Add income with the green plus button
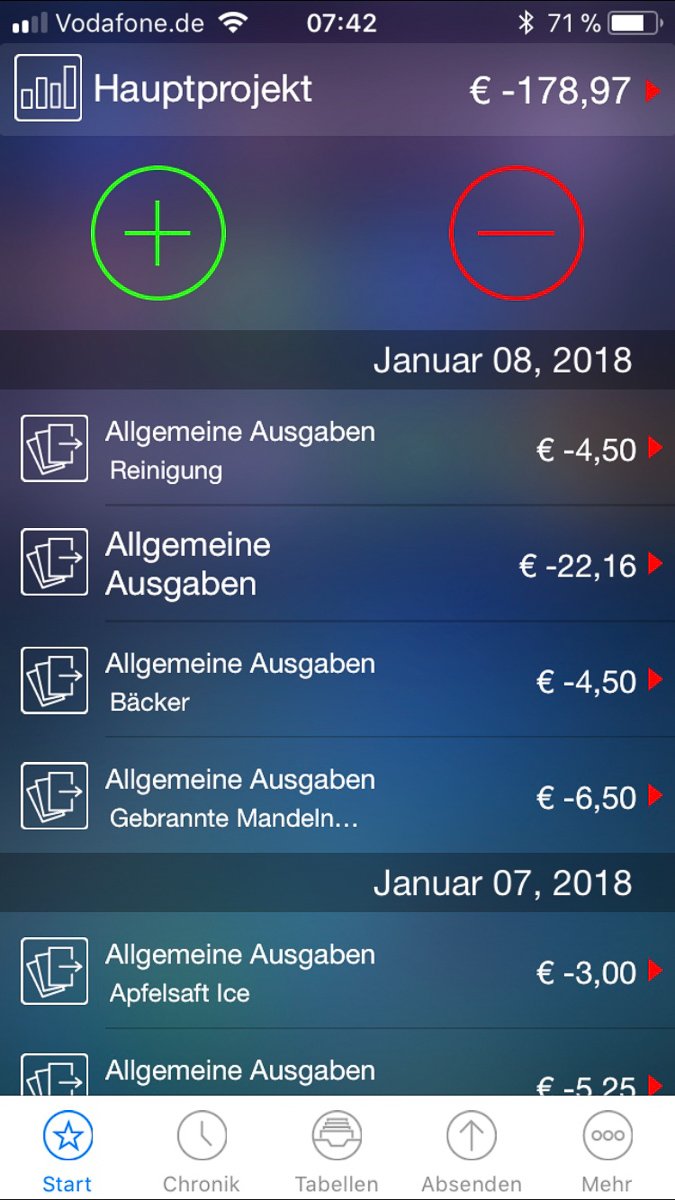 pyautogui.click(x=158, y=233)
